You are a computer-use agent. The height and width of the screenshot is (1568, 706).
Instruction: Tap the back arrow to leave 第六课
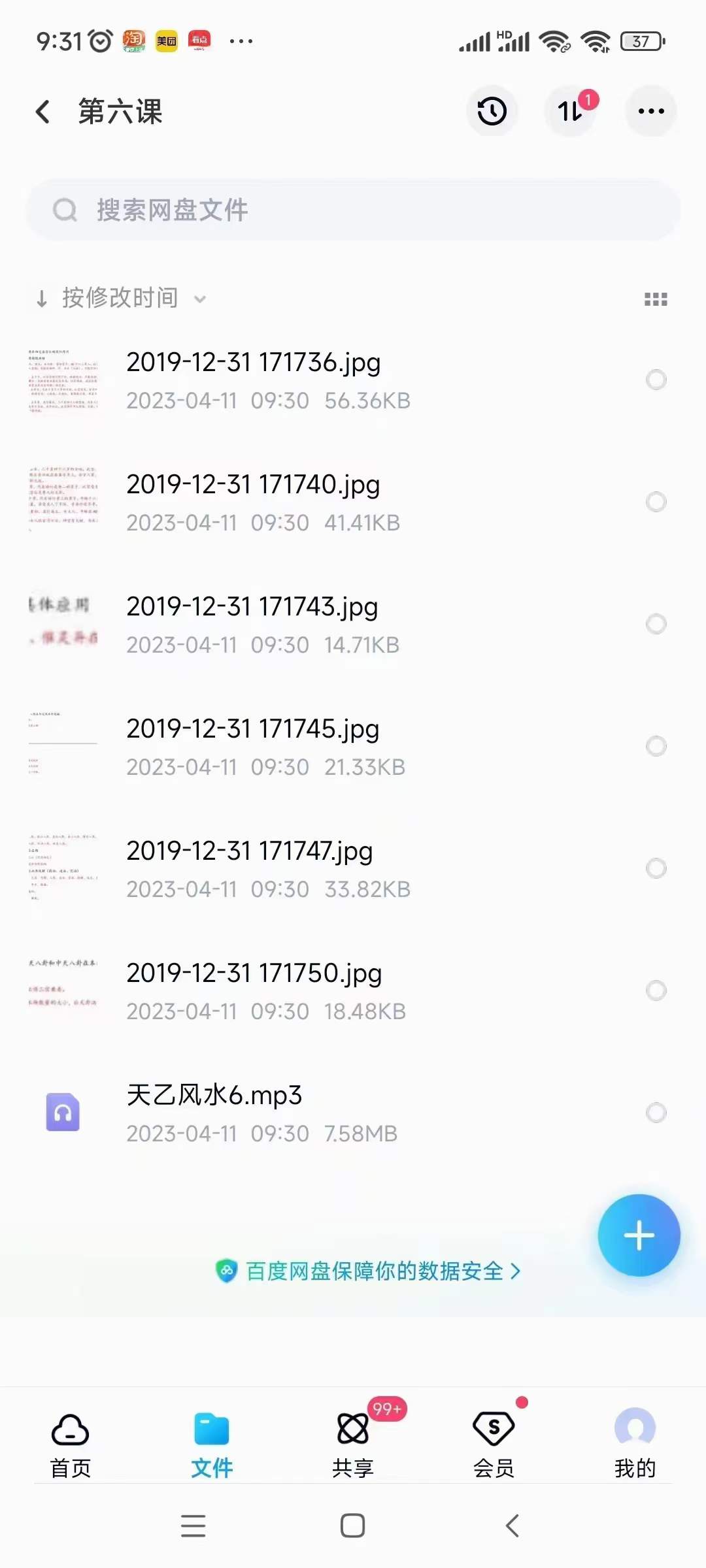(43, 111)
